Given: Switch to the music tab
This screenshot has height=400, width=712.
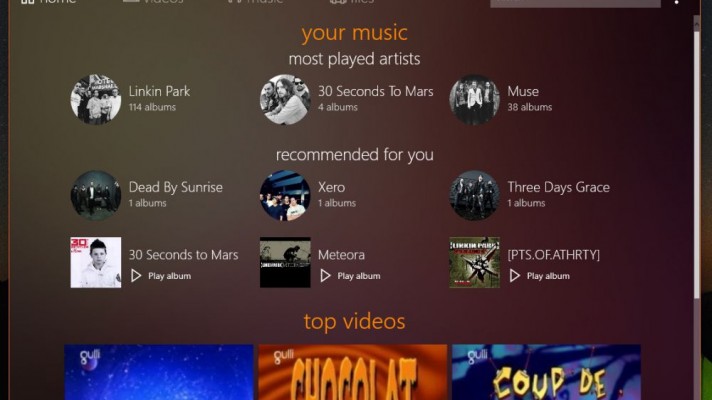Looking at the screenshot, I should (255, 3).
